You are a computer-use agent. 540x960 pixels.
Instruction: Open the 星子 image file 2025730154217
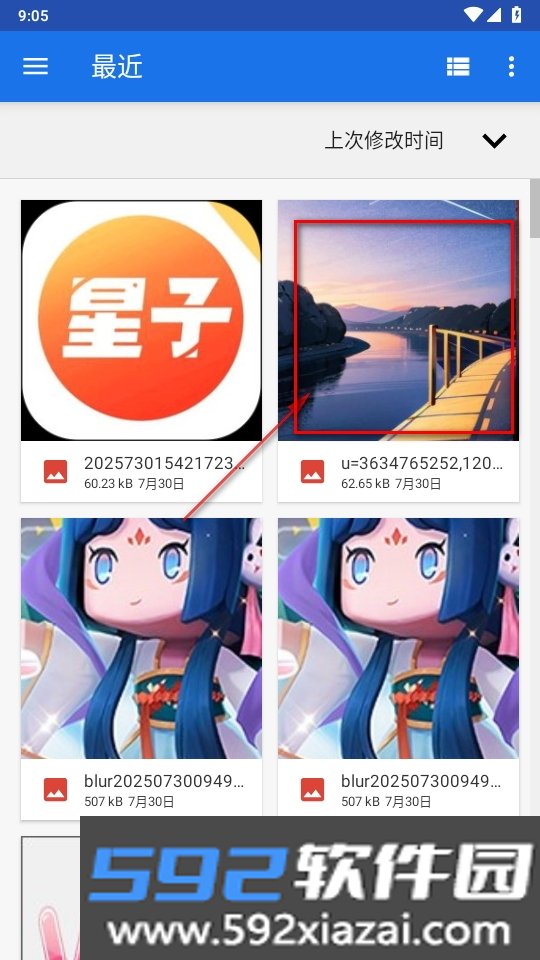(x=141, y=351)
